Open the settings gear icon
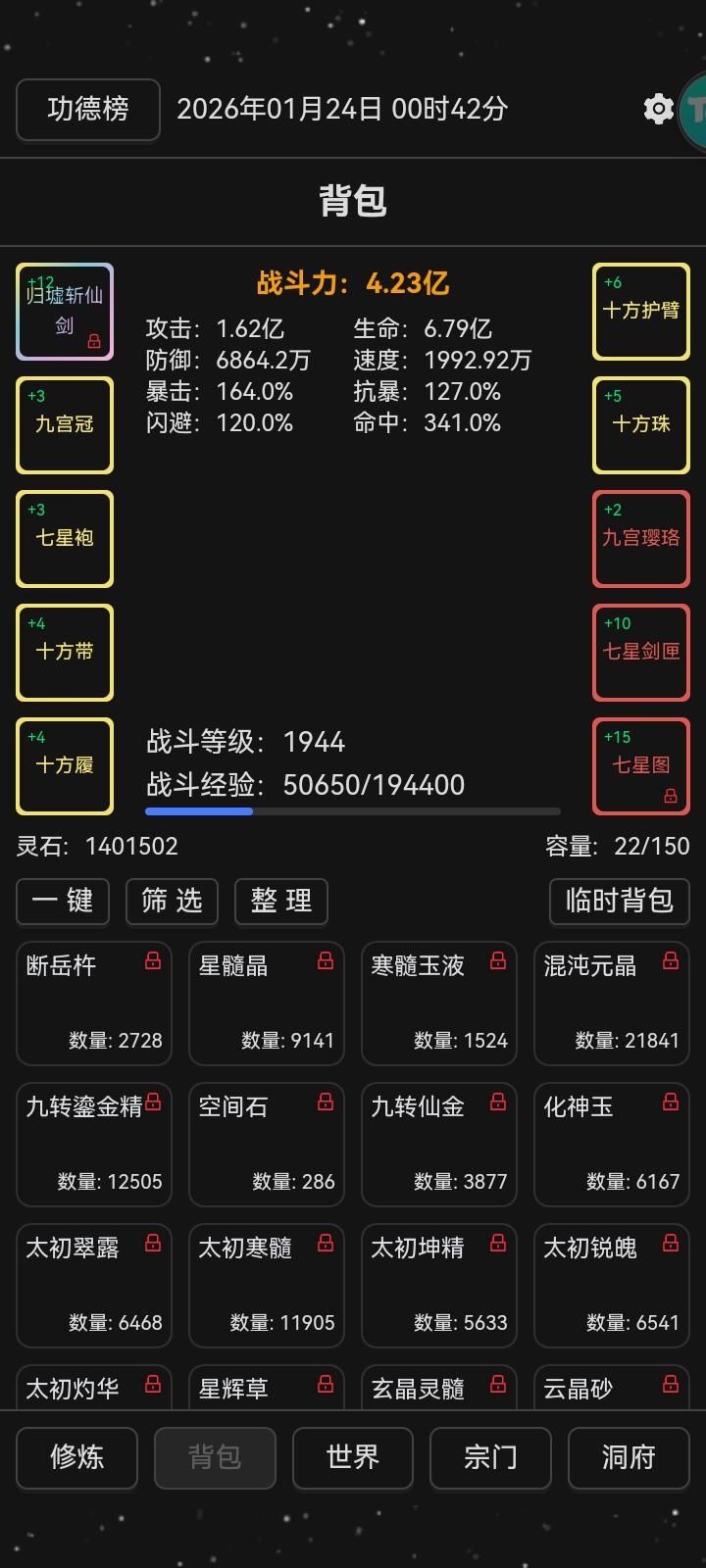This screenshot has height=1568, width=706. 659,109
